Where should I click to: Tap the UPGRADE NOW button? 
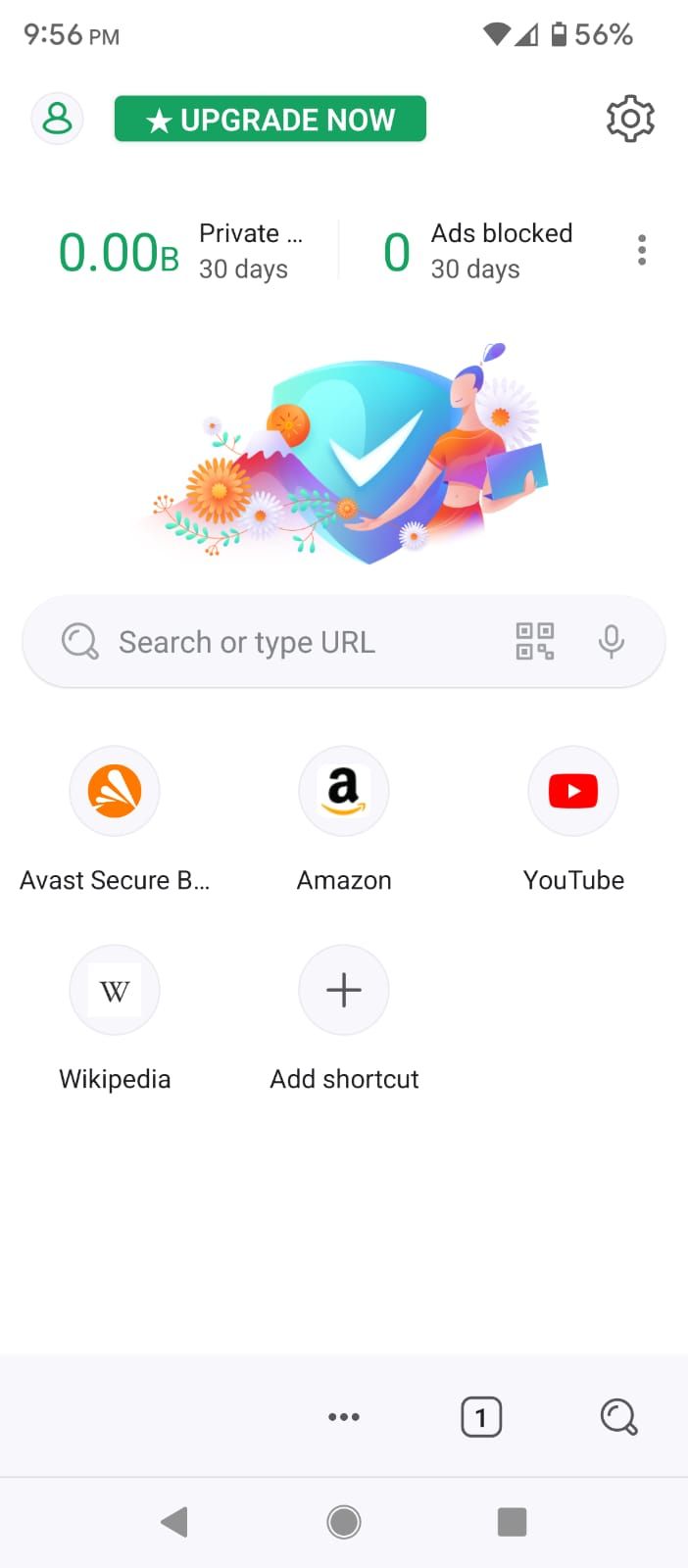(270, 119)
